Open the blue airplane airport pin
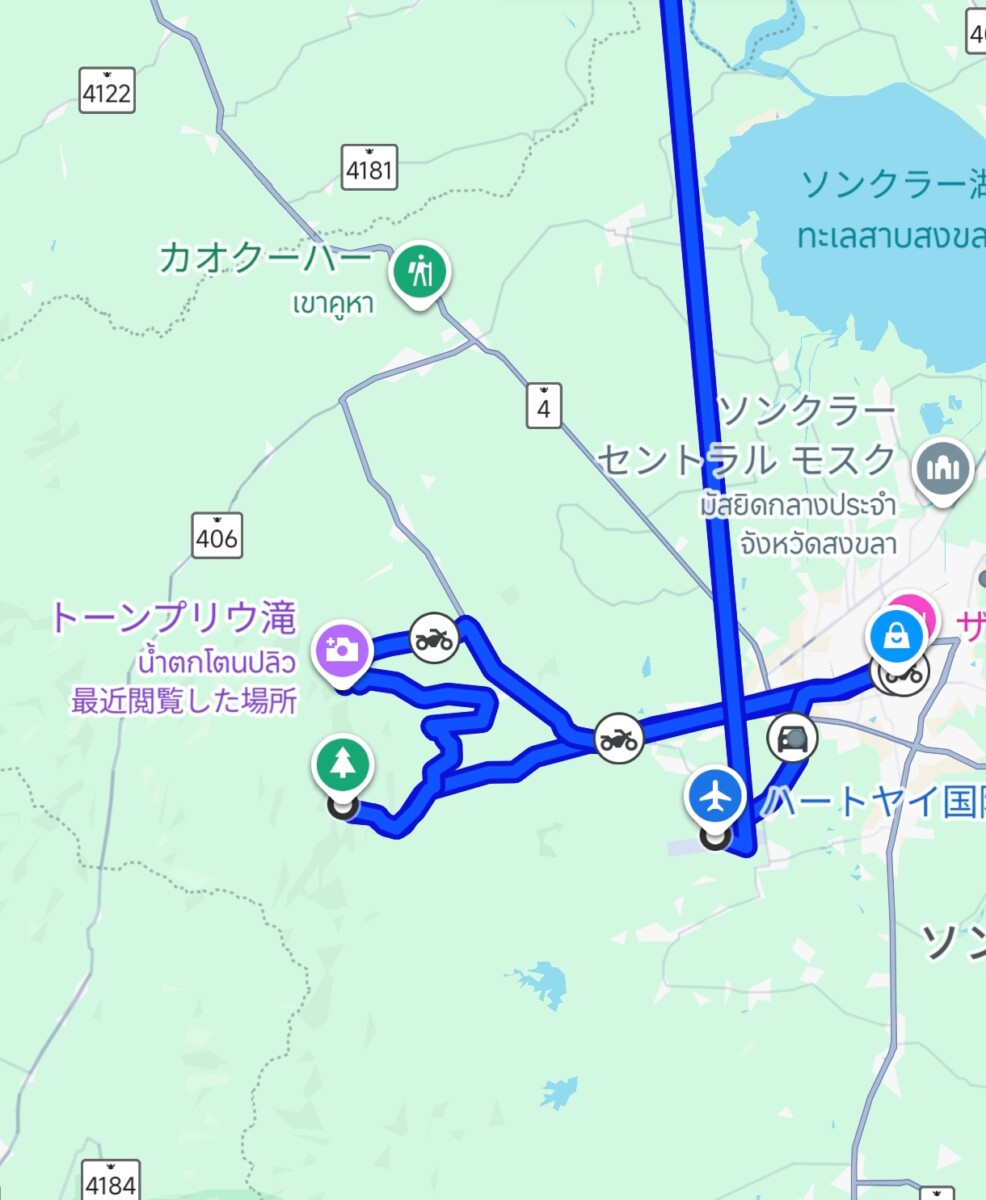 [x=714, y=797]
